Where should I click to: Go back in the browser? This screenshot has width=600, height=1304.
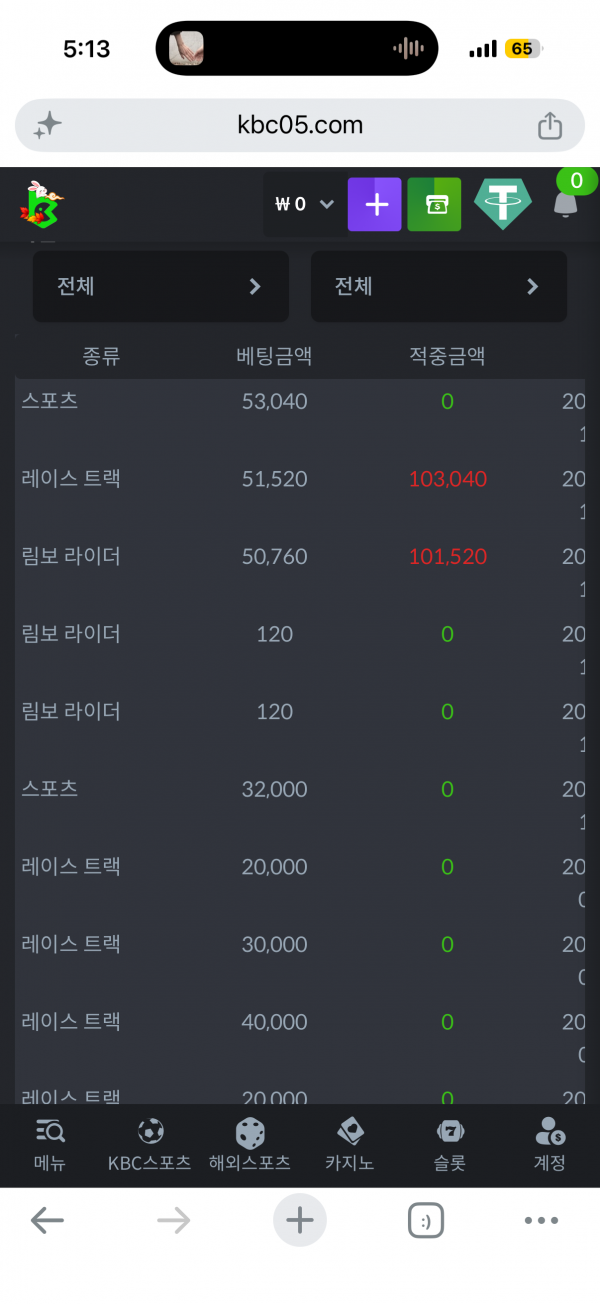[47, 1220]
